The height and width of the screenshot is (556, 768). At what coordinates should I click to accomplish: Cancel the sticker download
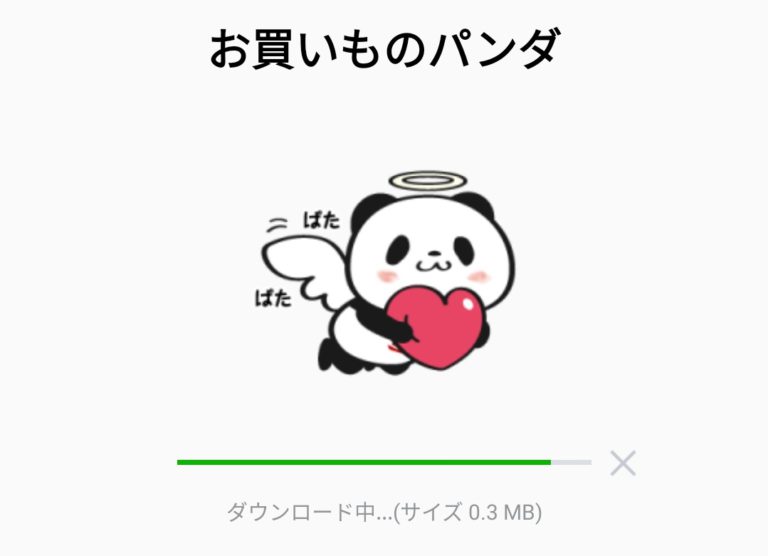pos(623,463)
